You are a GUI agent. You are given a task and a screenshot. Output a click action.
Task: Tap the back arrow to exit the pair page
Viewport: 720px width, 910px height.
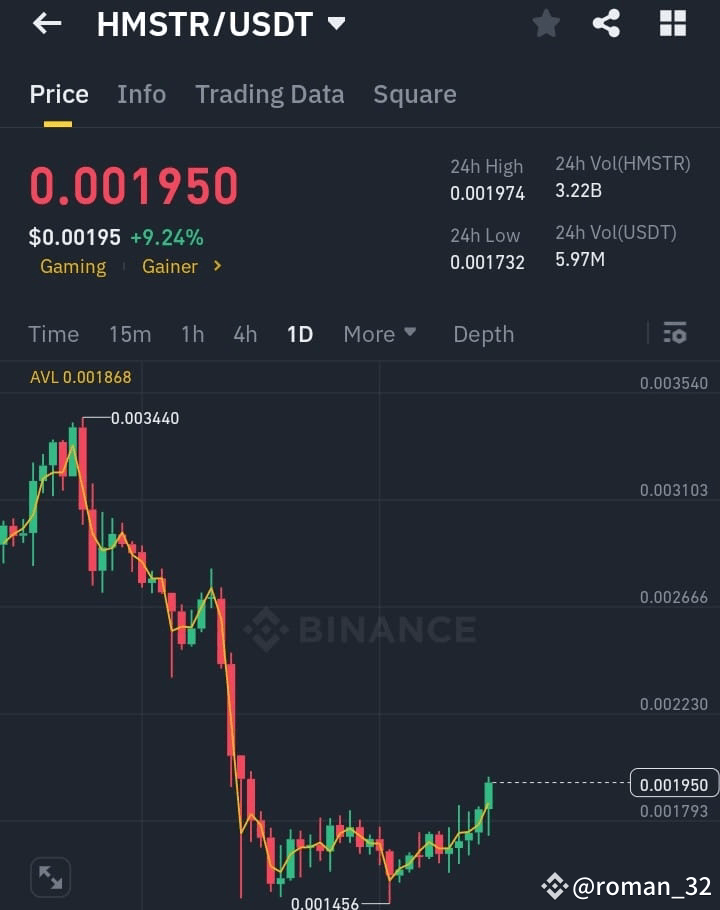[x=47, y=23]
